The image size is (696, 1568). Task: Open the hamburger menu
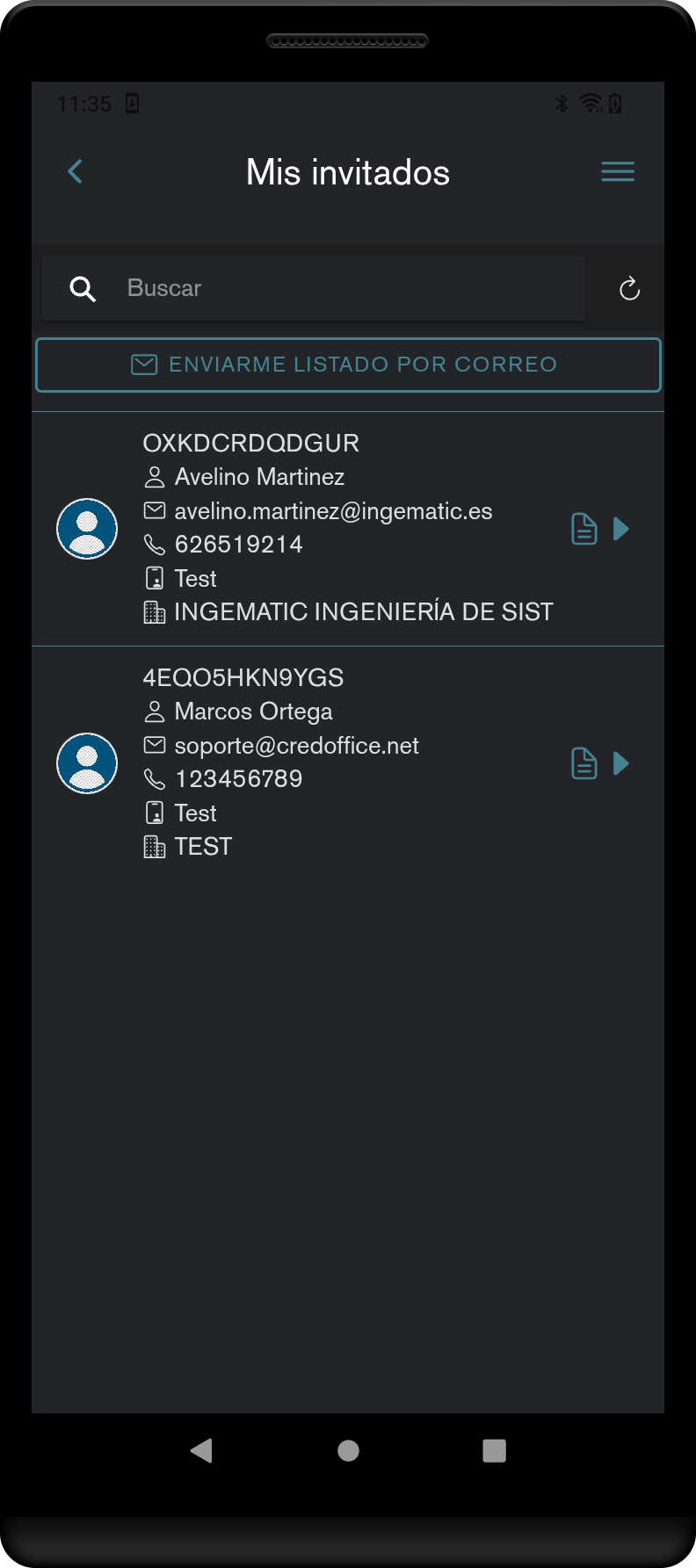point(618,171)
